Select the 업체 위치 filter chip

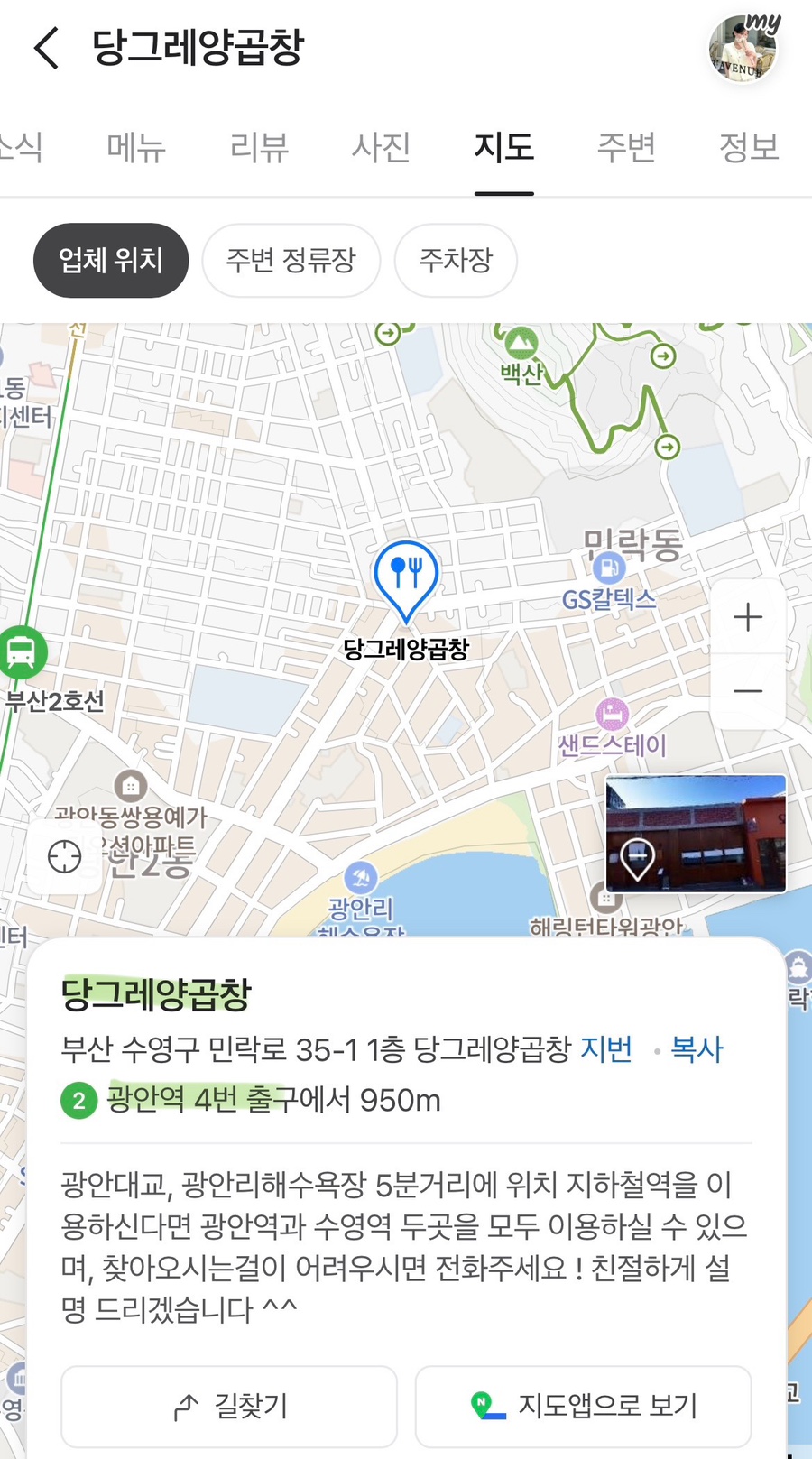pyautogui.click(x=110, y=261)
